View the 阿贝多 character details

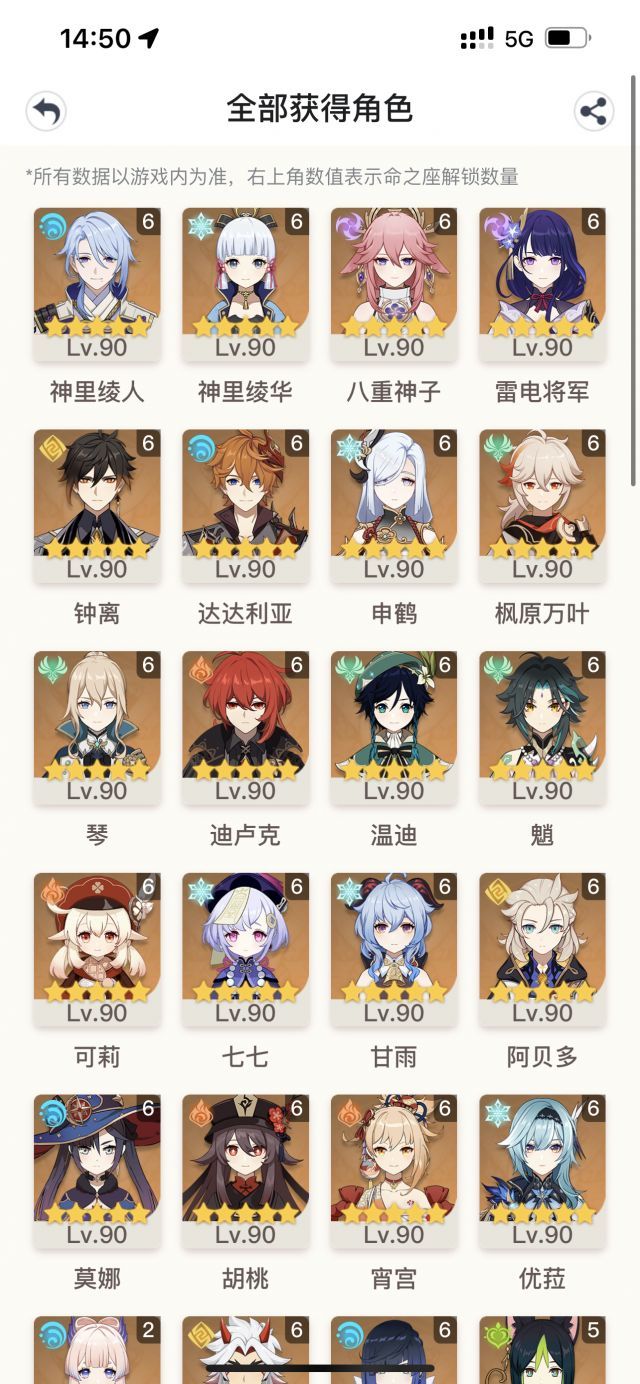[x=542, y=949]
